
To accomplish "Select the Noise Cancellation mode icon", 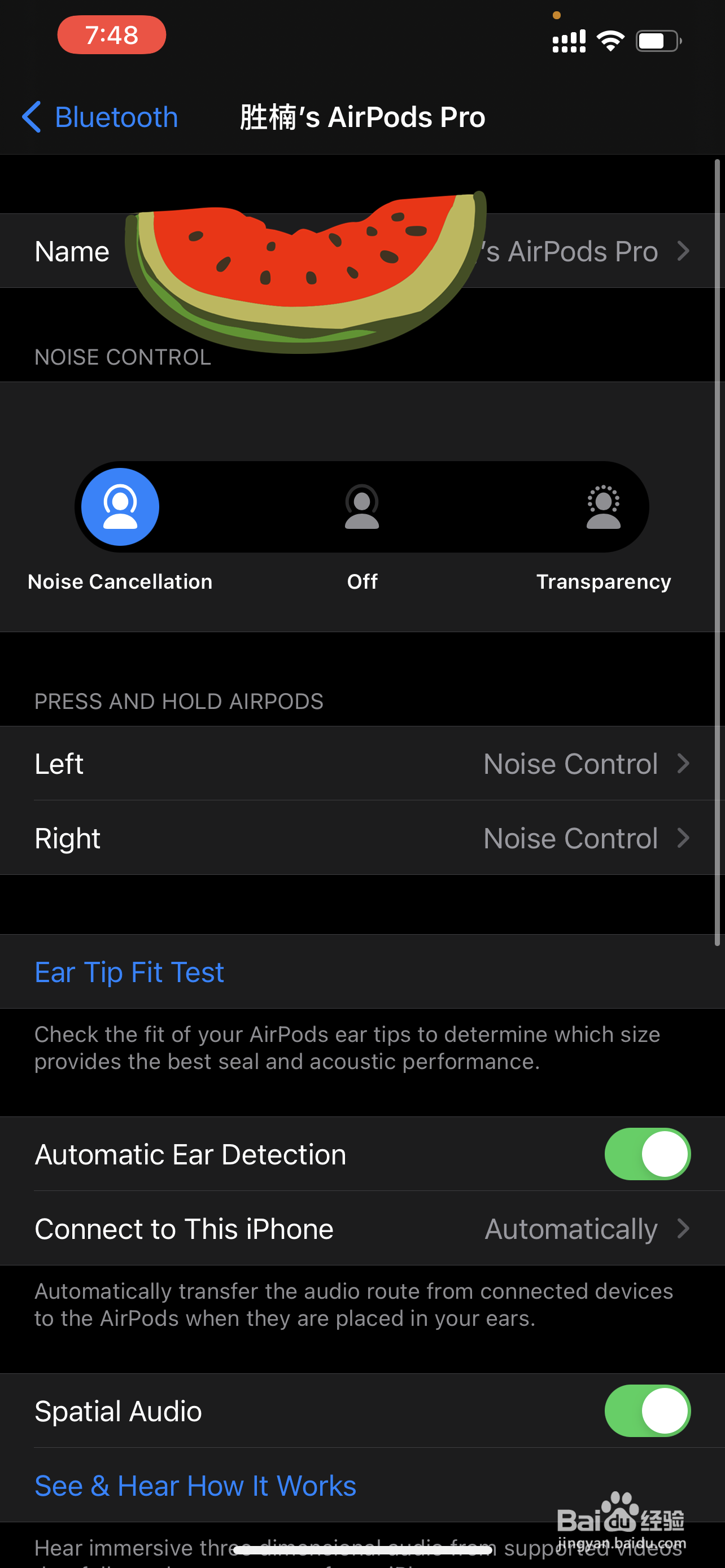I will (x=119, y=506).
